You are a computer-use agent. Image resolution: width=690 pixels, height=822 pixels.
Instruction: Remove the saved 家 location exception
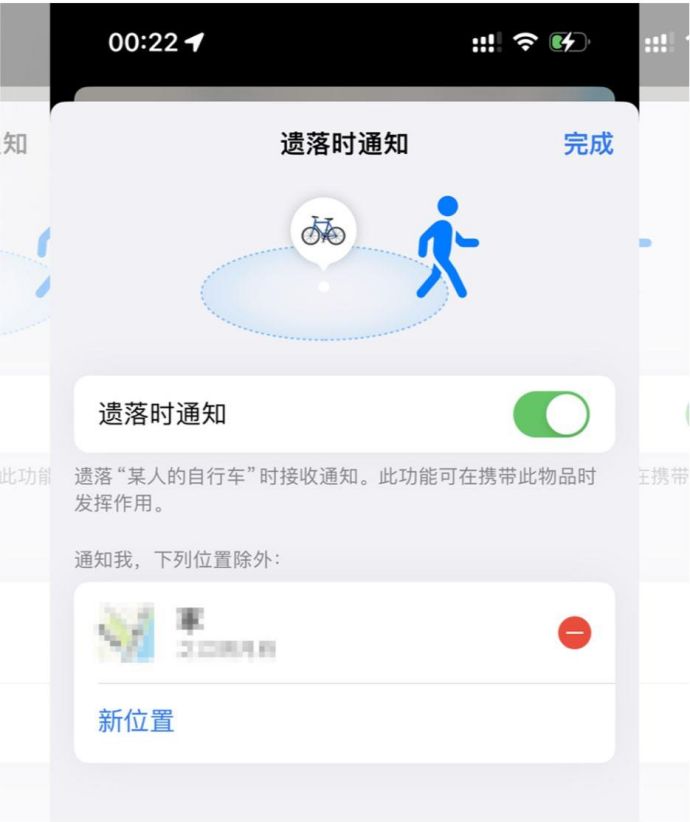575,633
